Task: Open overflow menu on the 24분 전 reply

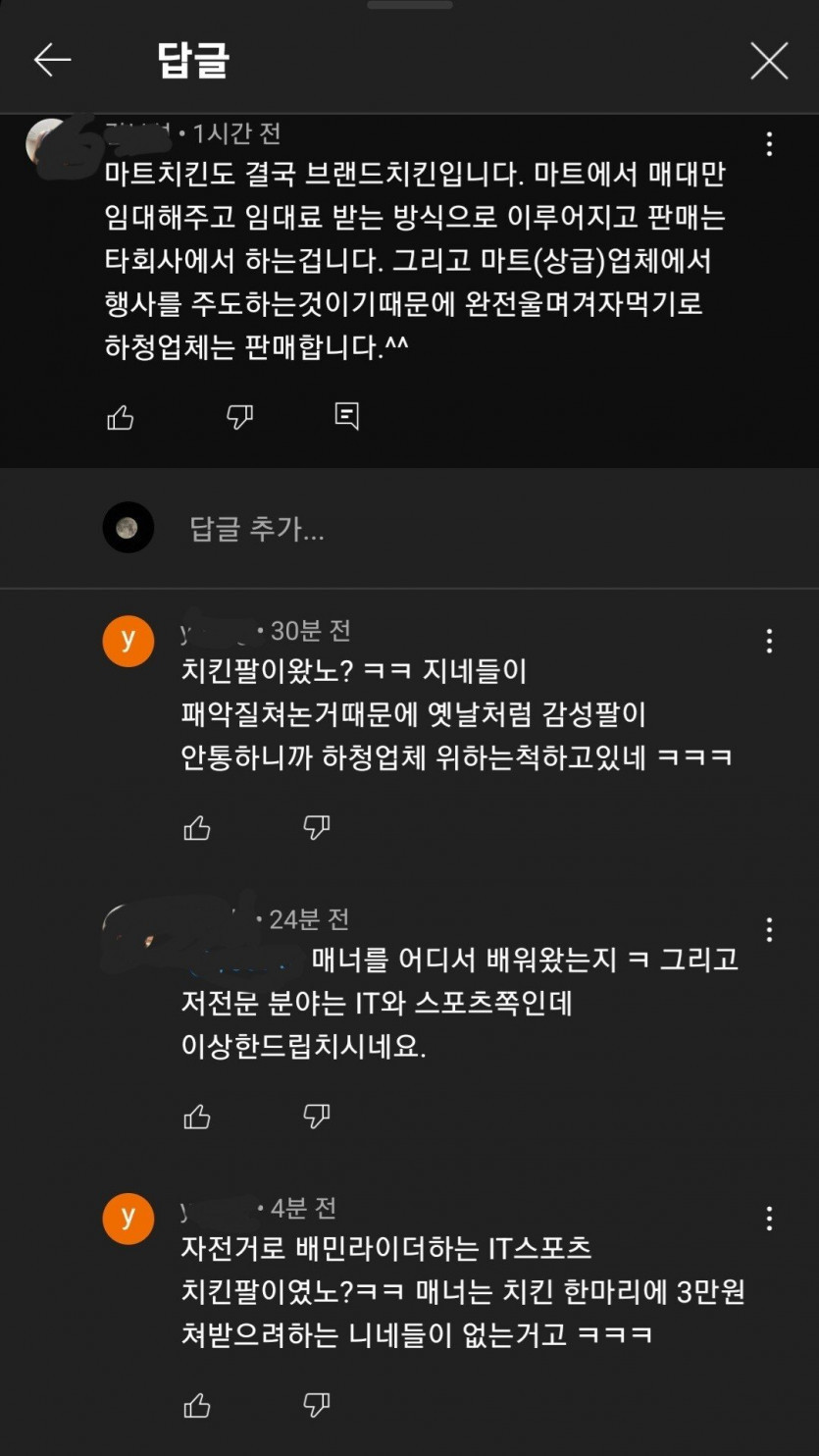Action: point(769,929)
